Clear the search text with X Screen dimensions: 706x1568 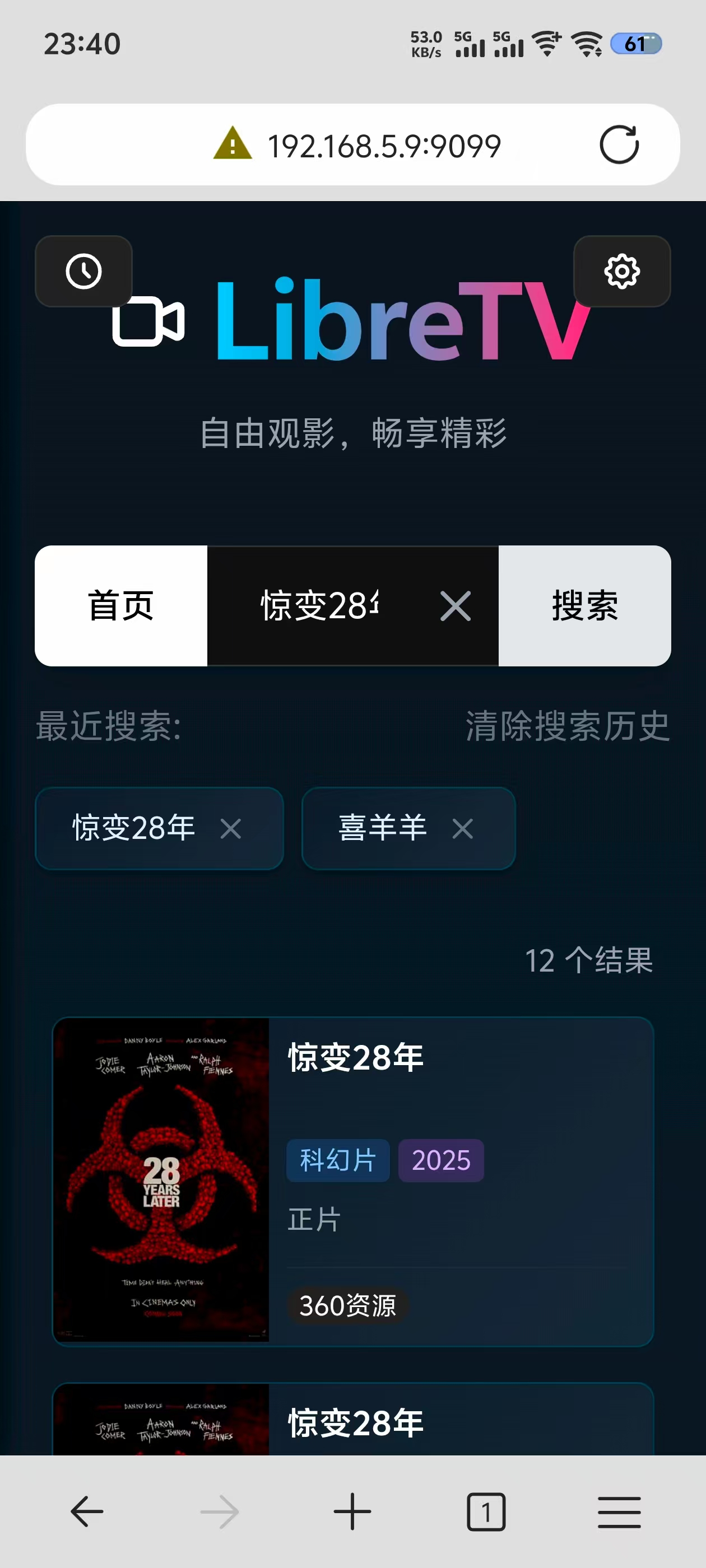tap(455, 606)
